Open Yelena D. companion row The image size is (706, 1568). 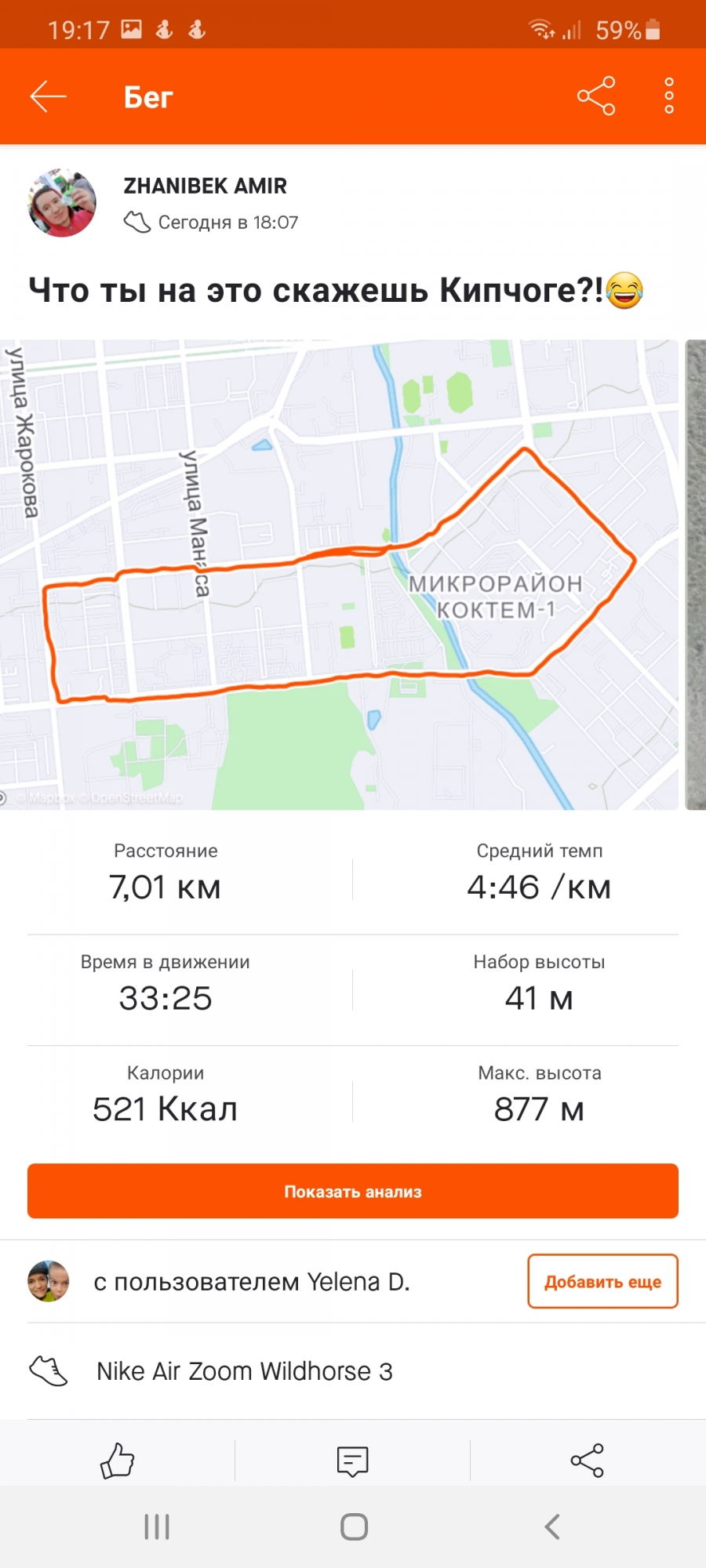[251, 1282]
